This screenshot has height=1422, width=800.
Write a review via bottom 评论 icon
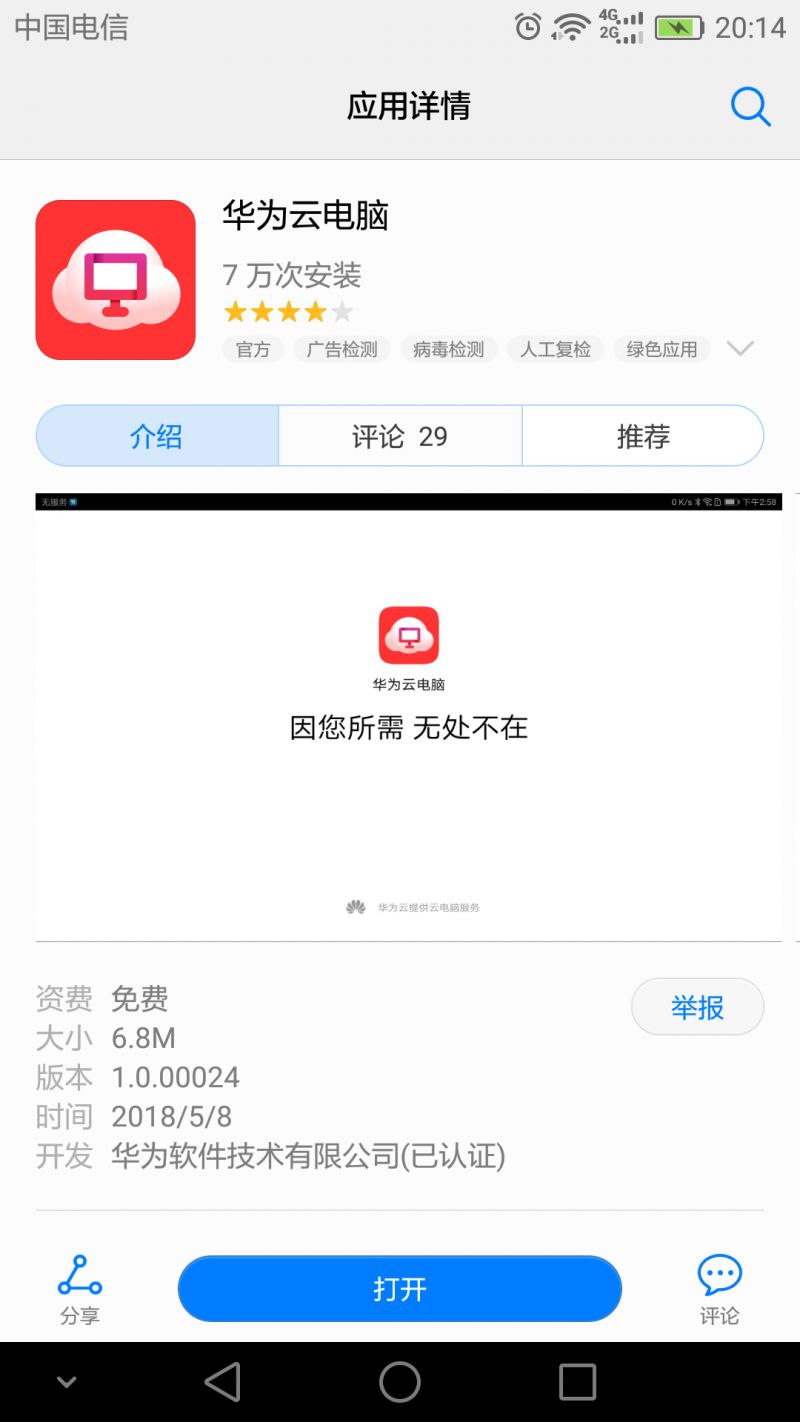click(x=719, y=1290)
